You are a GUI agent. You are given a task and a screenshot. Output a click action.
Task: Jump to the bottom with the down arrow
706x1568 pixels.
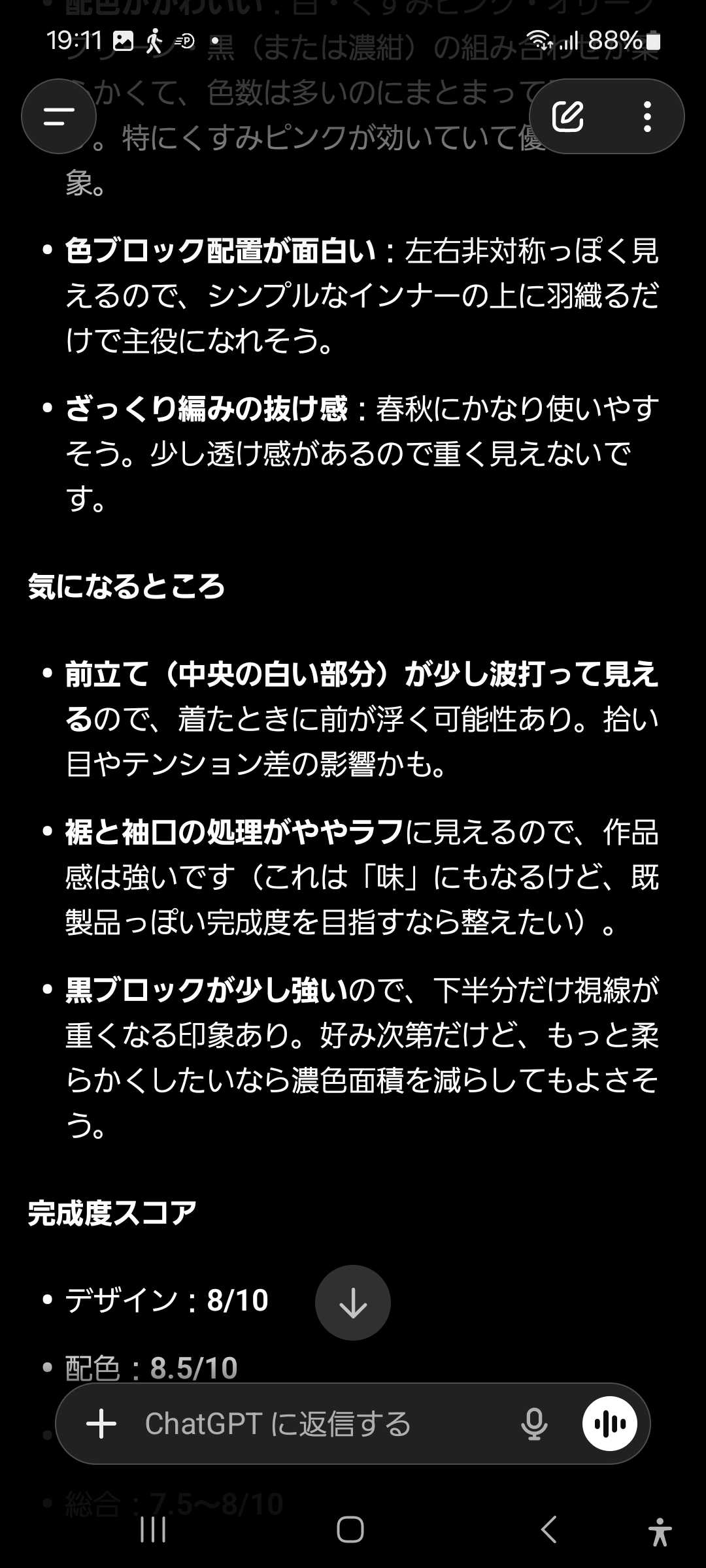click(x=353, y=1303)
